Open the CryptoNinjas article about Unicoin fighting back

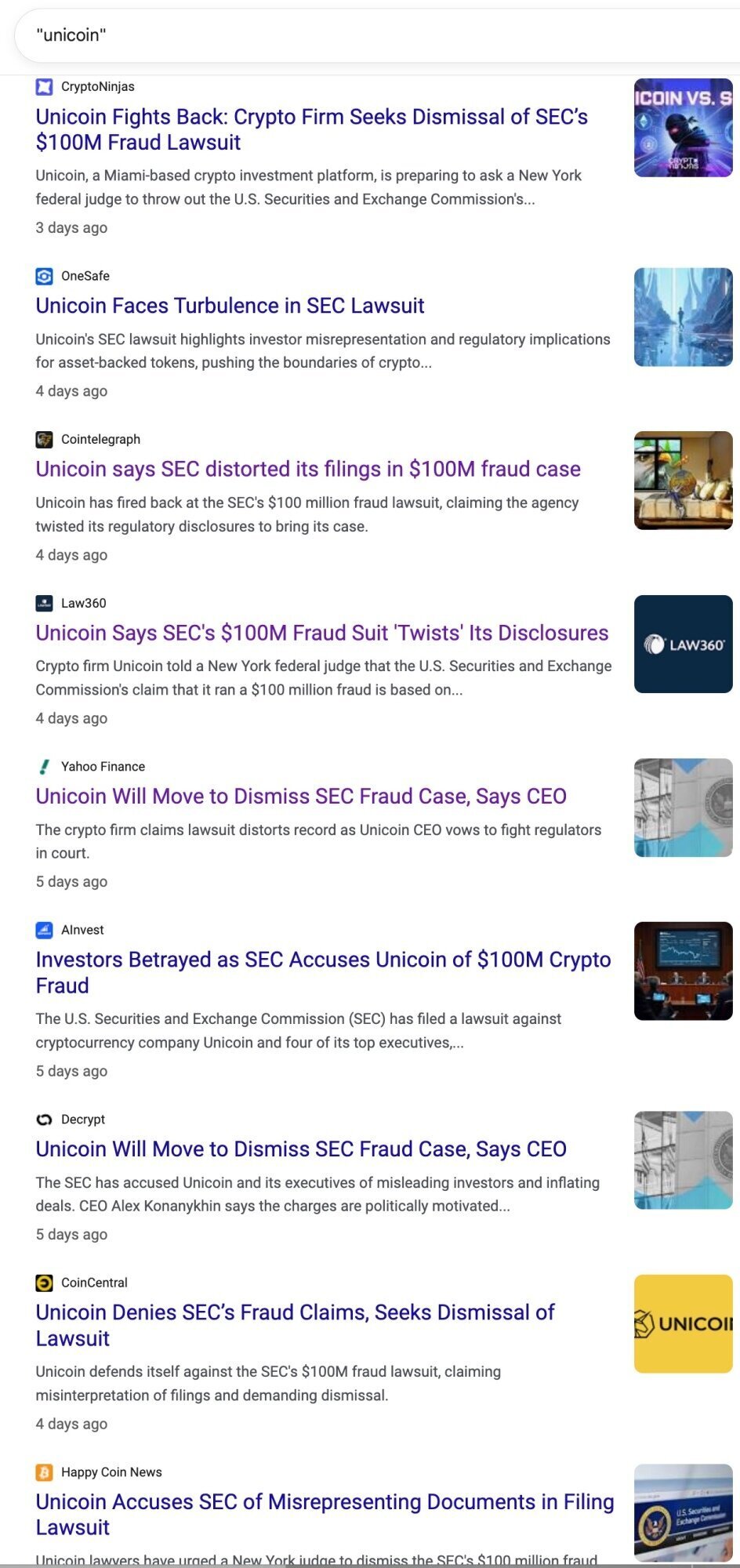point(312,129)
